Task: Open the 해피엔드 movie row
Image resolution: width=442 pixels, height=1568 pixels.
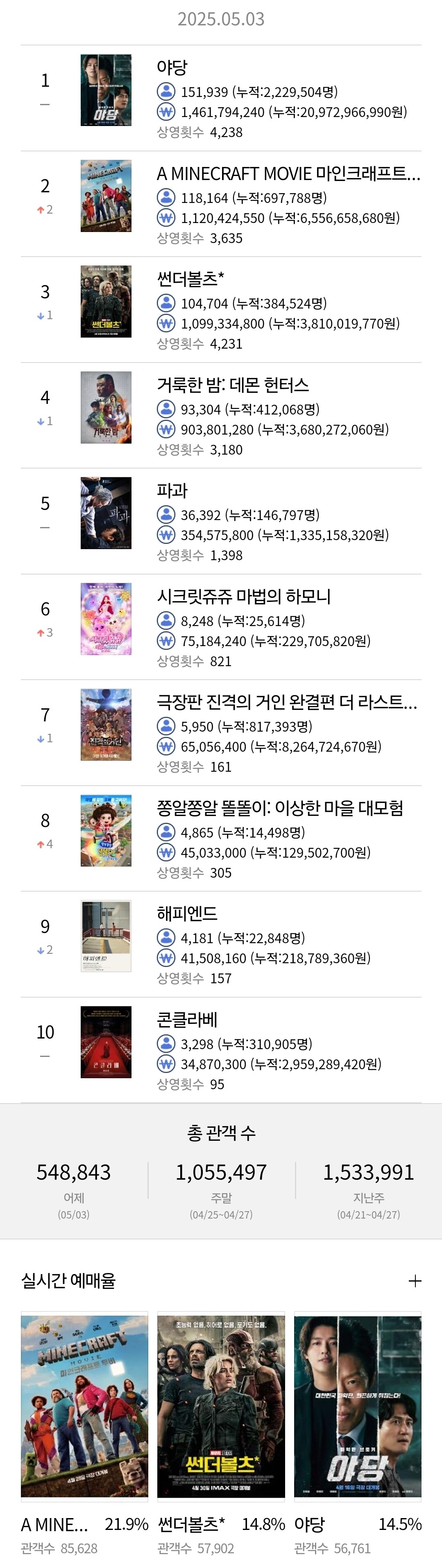Action: (x=221, y=944)
